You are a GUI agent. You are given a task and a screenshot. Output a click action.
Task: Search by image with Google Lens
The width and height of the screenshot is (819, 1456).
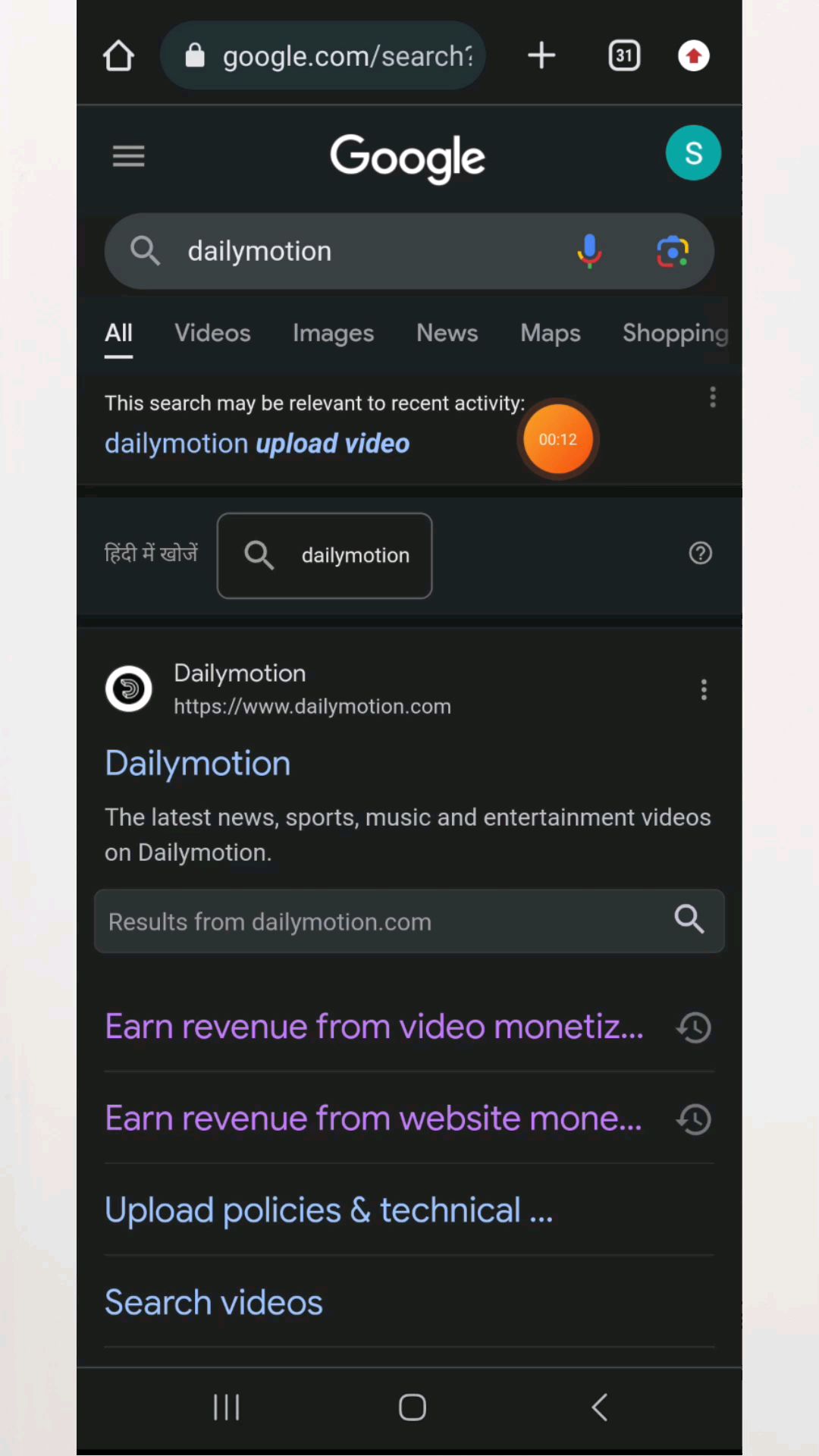672,251
